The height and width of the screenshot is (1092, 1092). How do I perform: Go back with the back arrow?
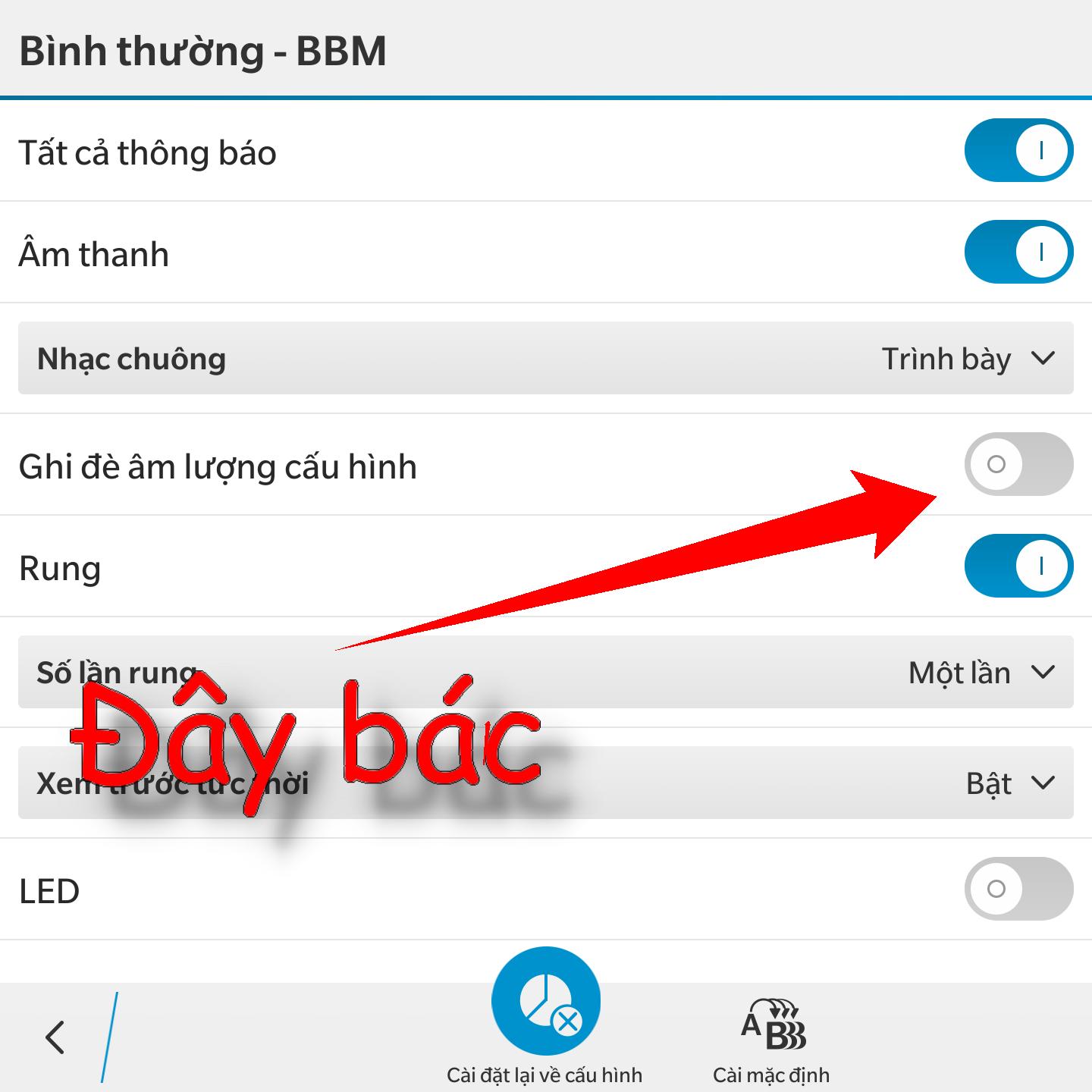[55, 1037]
